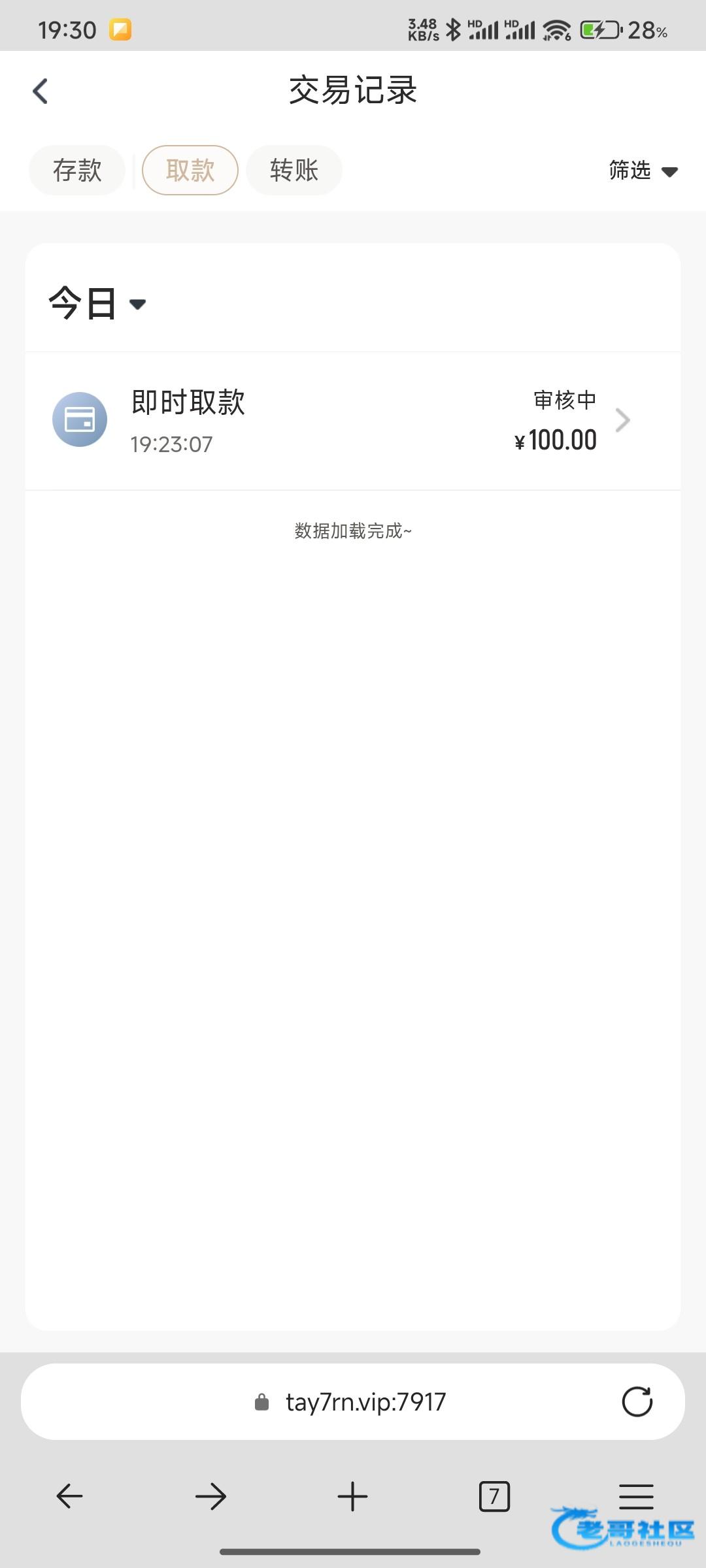The width and height of the screenshot is (706, 1568).
Task: Open the 即时取款 ¥100.00 record
Action: tap(353, 421)
